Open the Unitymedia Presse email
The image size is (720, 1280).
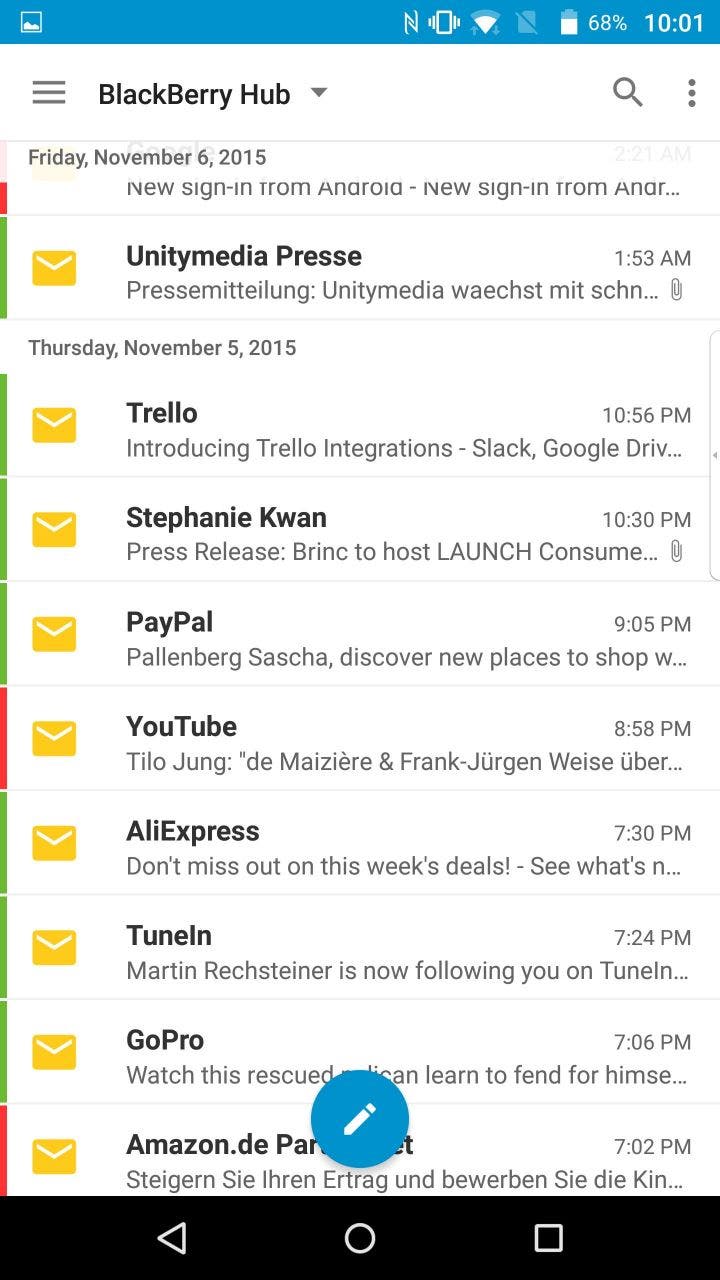[x=360, y=268]
